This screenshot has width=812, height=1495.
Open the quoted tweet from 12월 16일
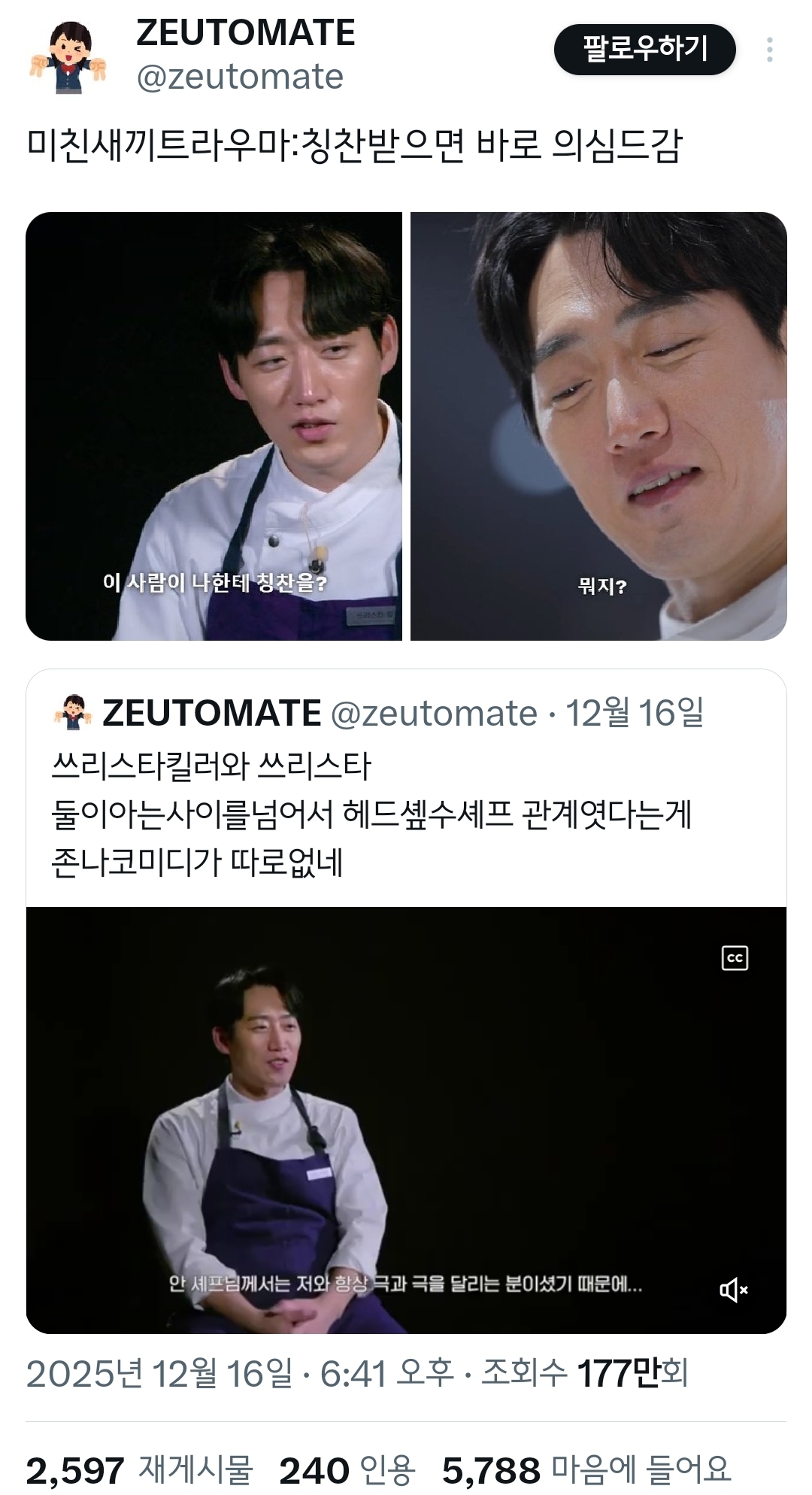(x=406, y=787)
